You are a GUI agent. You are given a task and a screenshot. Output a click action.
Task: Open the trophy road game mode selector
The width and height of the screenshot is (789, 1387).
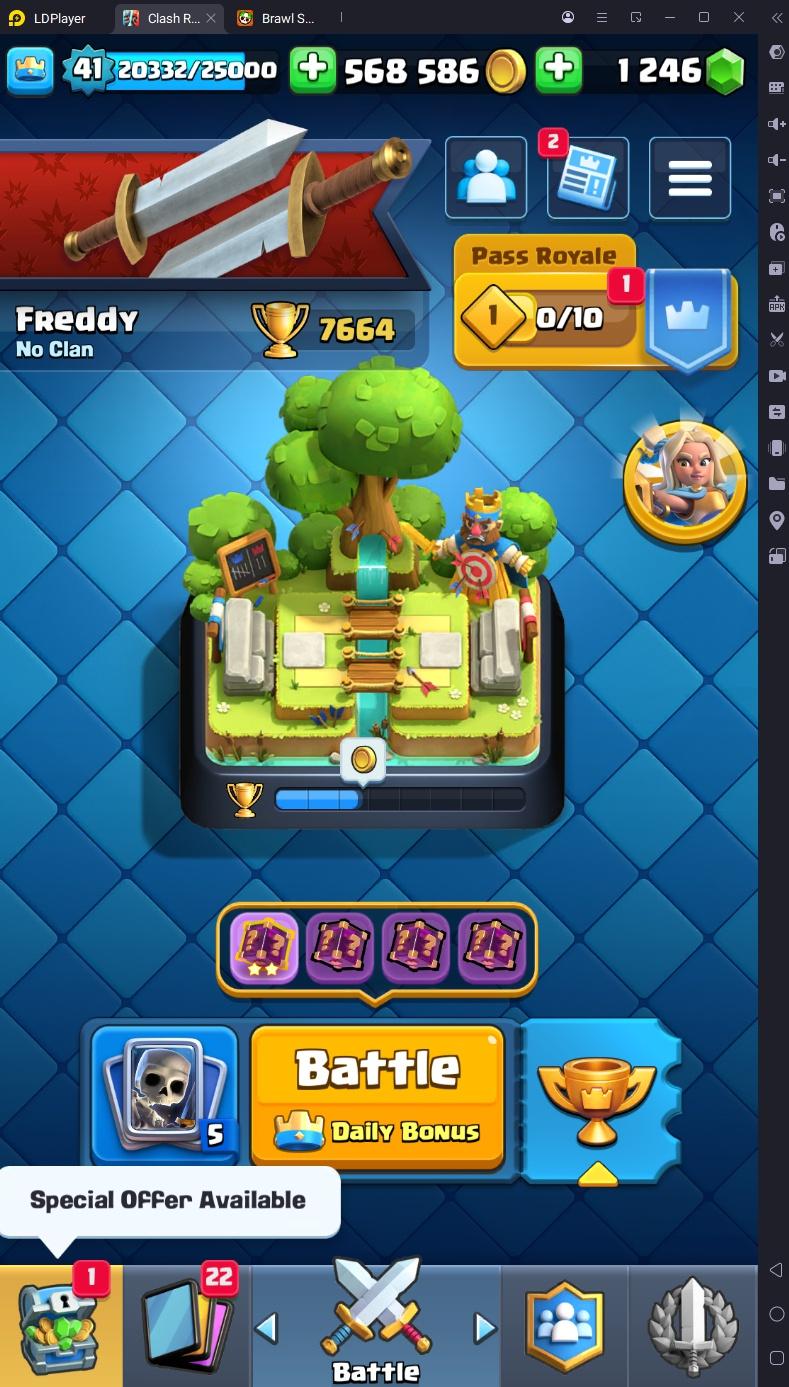(x=598, y=1098)
